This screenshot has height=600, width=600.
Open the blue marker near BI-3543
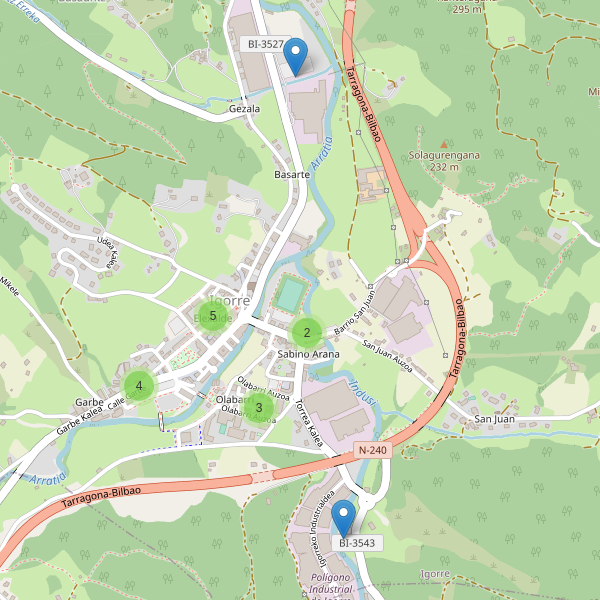[x=343, y=518]
